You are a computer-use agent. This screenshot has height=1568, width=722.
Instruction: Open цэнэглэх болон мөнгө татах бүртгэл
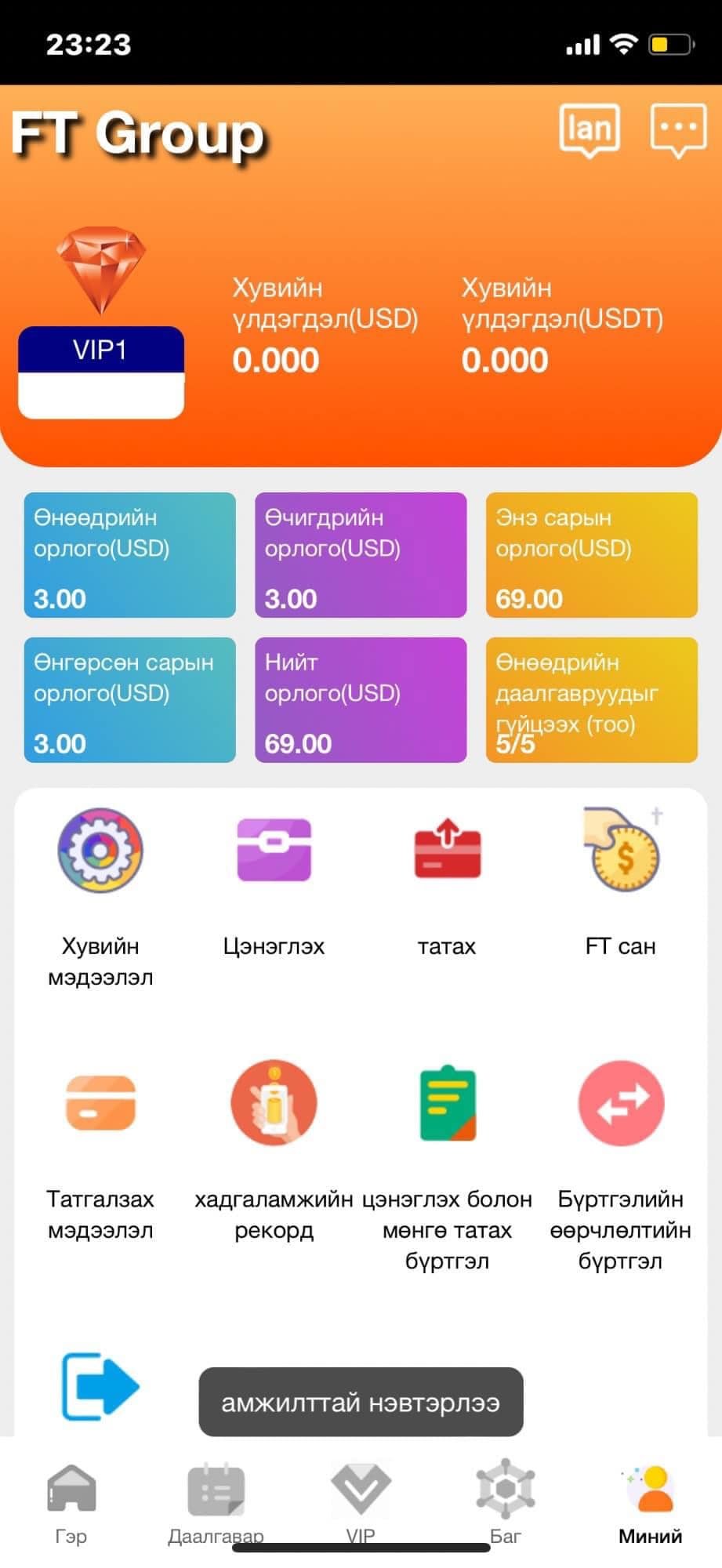click(x=447, y=1103)
